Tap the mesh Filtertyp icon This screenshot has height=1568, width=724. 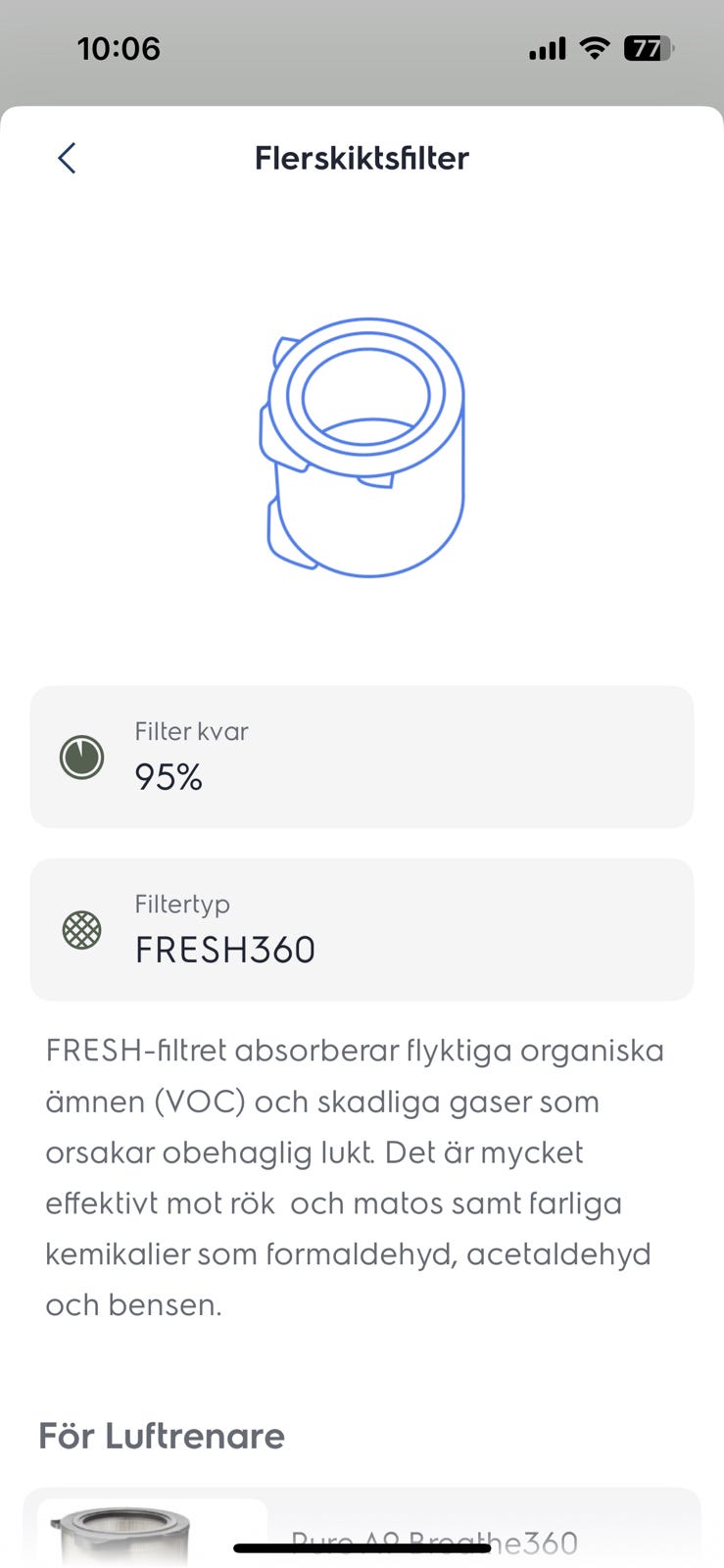[82, 929]
